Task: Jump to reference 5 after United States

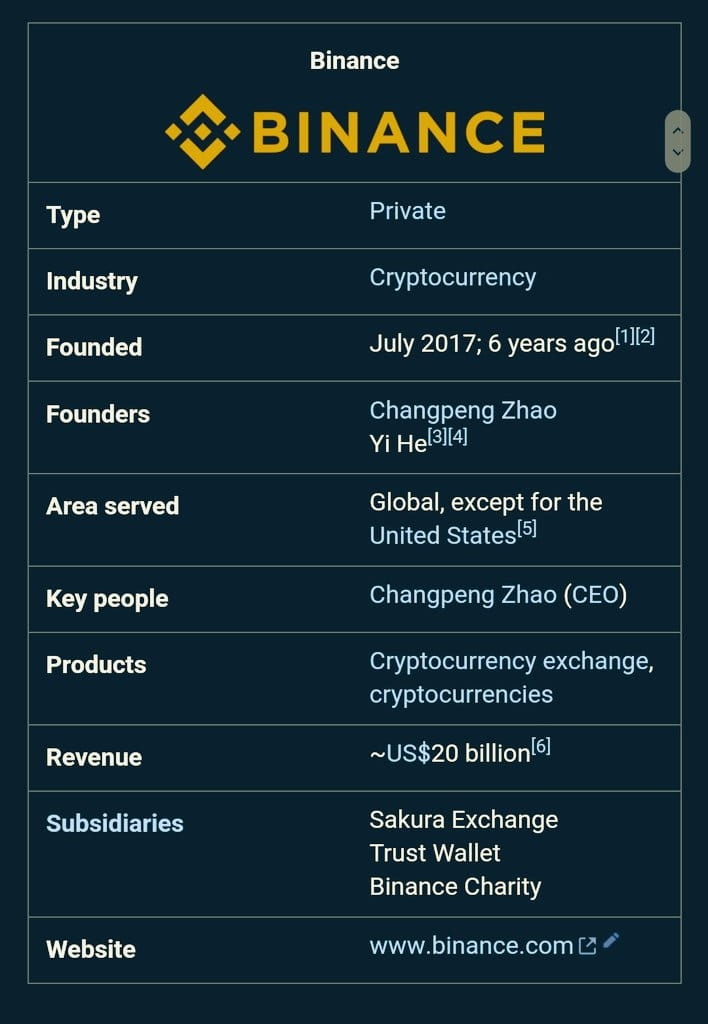Action: 527,528
